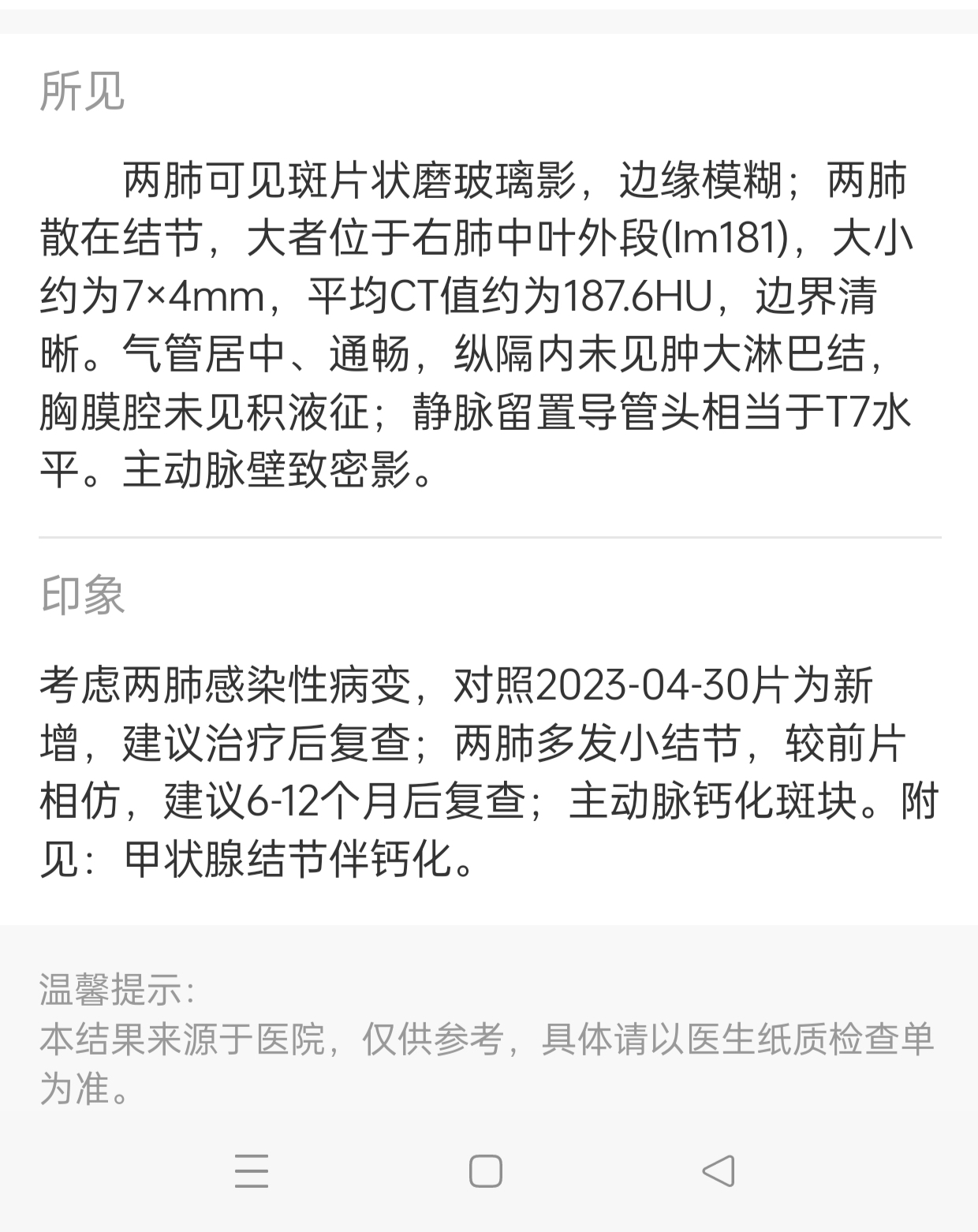Screen dimensions: 978x1232
Task: Tap the system back button
Action: tap(719, 1170)
